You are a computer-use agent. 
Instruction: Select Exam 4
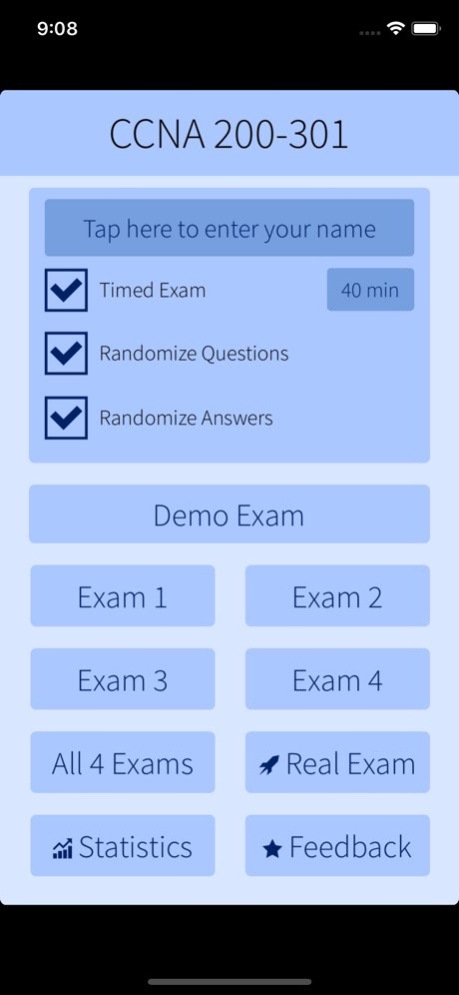point(338,679)
